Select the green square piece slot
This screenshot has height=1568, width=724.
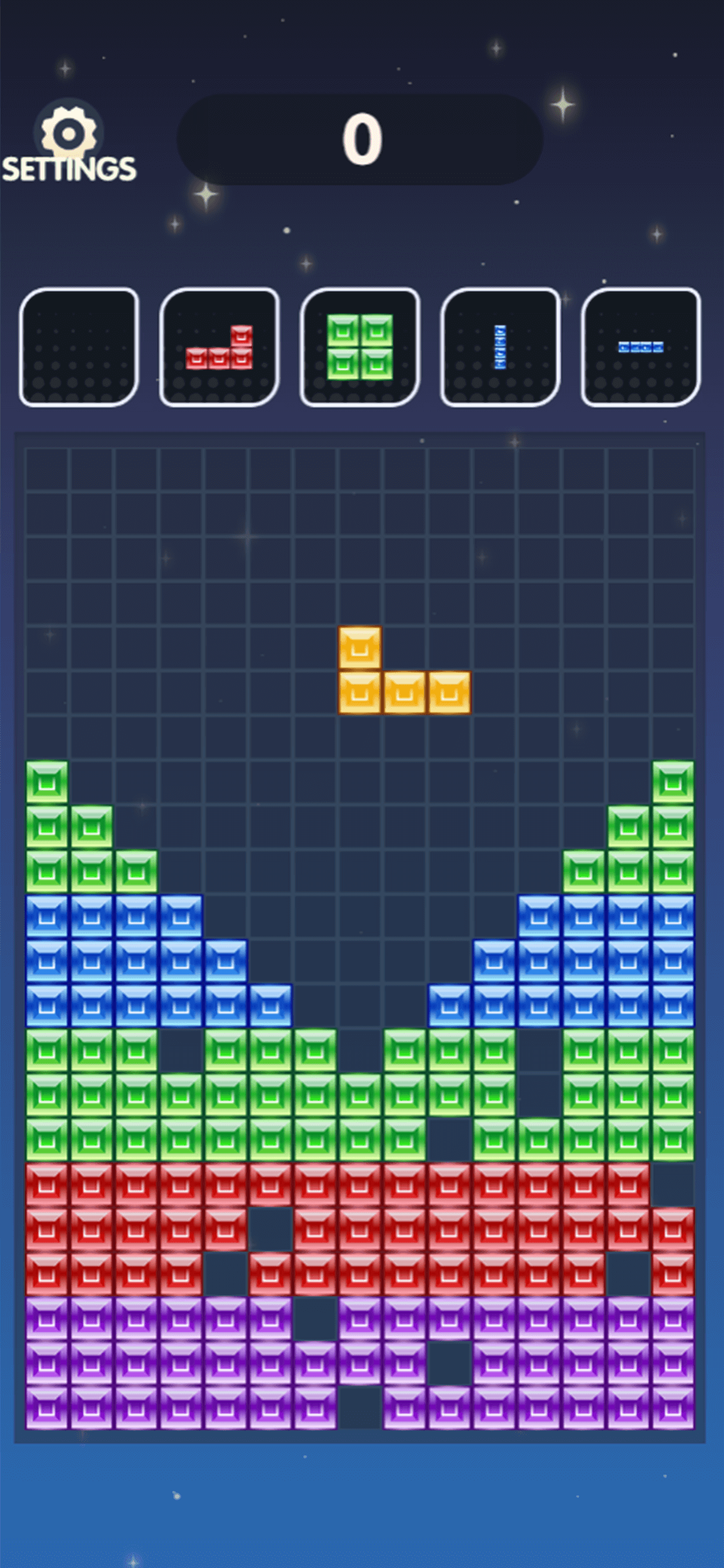pos(360,347)
